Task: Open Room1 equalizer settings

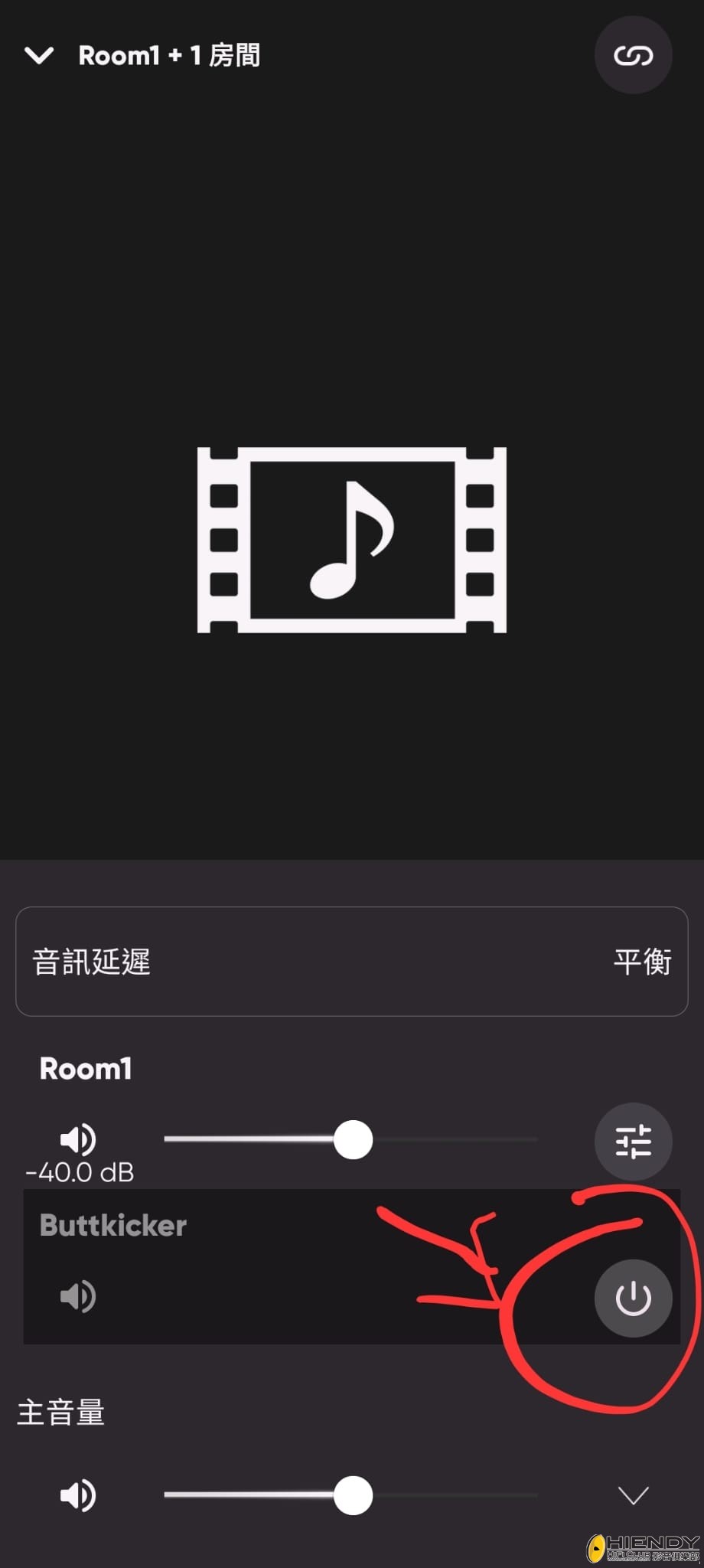Action: pyautogui.click(x=633, y=1142)
